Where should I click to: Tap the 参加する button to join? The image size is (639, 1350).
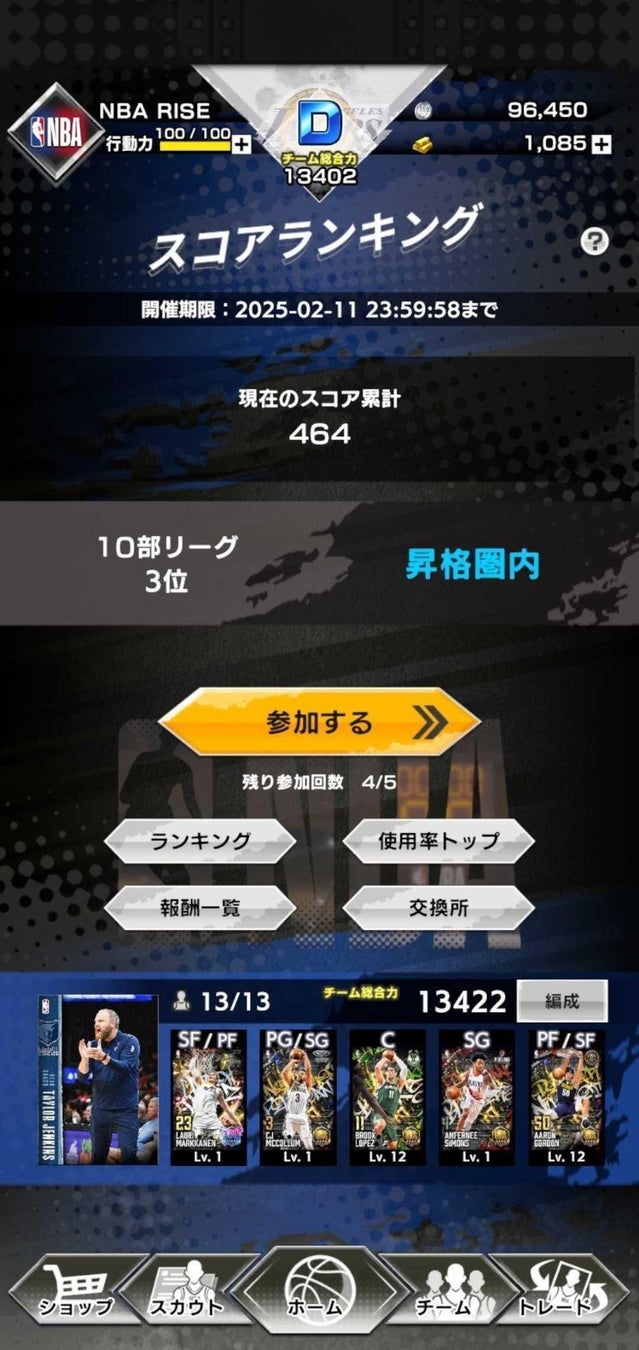(319, 722)
